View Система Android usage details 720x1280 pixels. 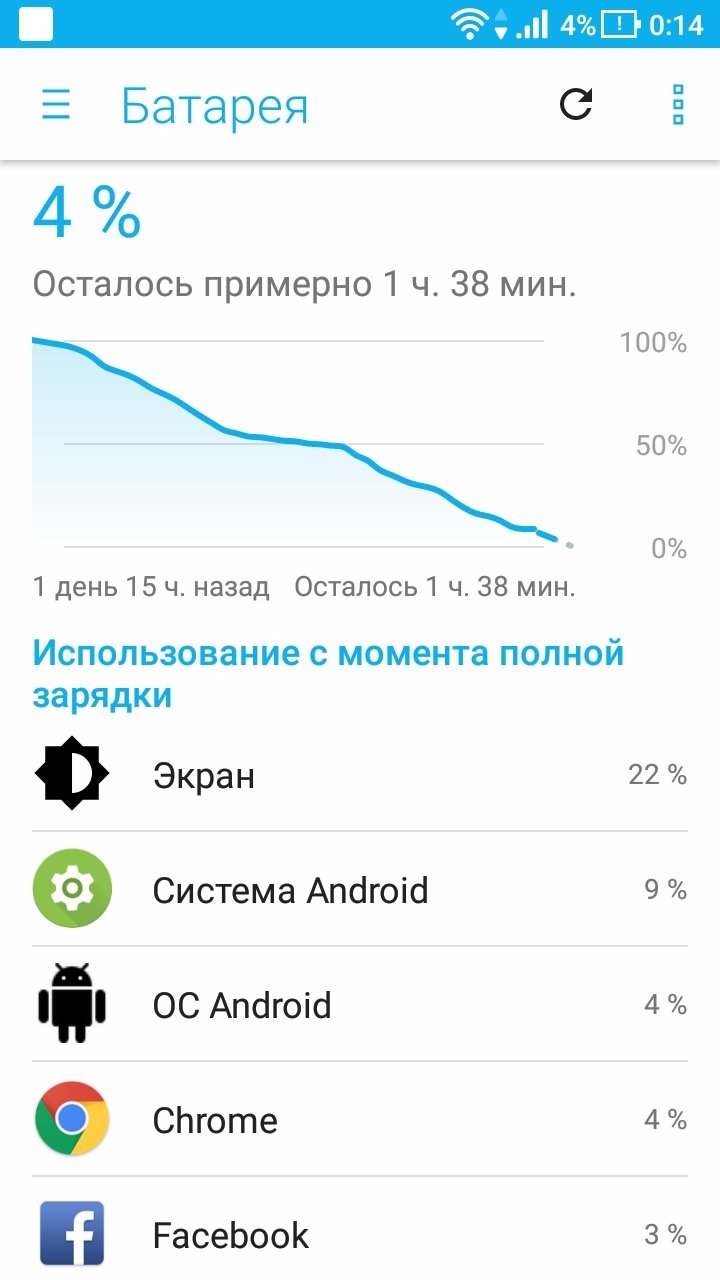coord(360,889)
